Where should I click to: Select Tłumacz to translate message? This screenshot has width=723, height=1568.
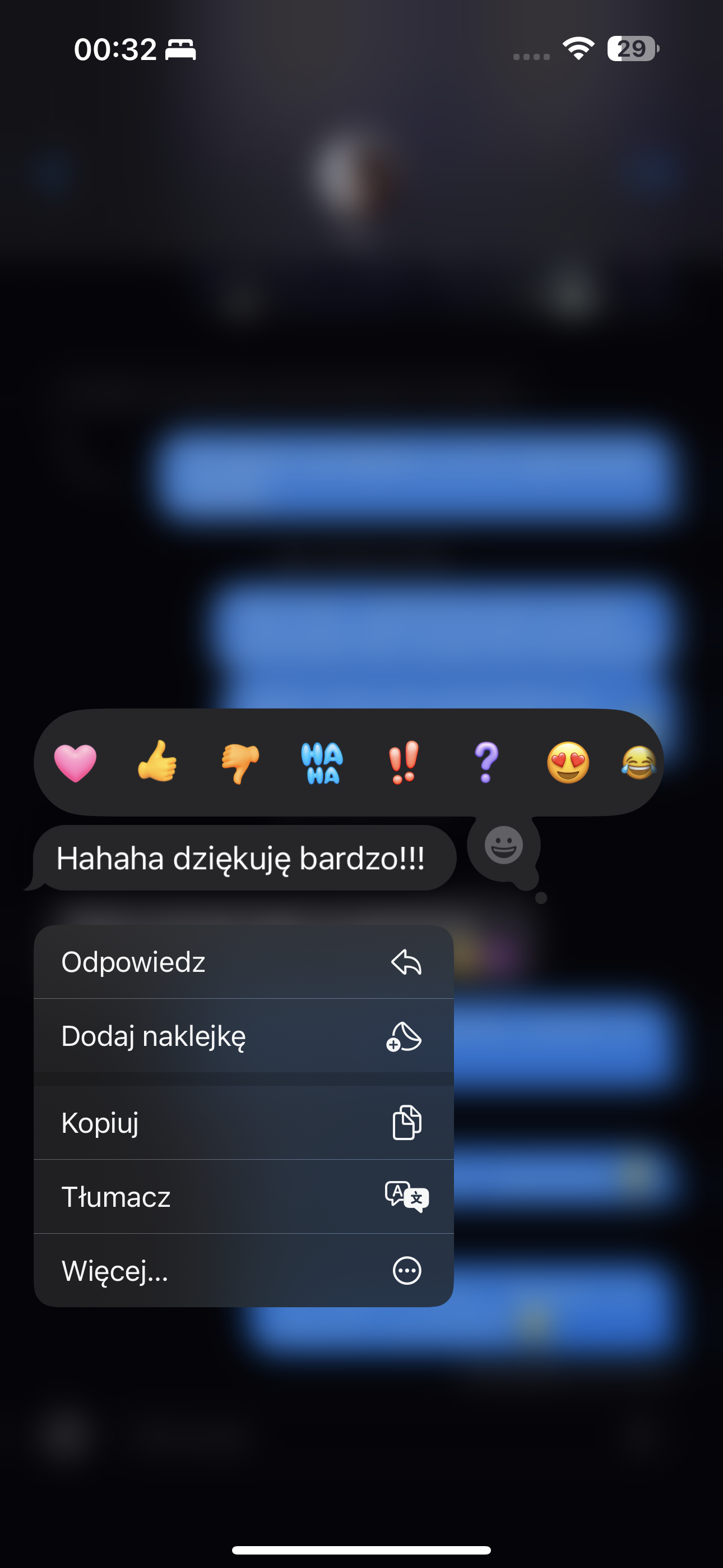point(243,1197)
